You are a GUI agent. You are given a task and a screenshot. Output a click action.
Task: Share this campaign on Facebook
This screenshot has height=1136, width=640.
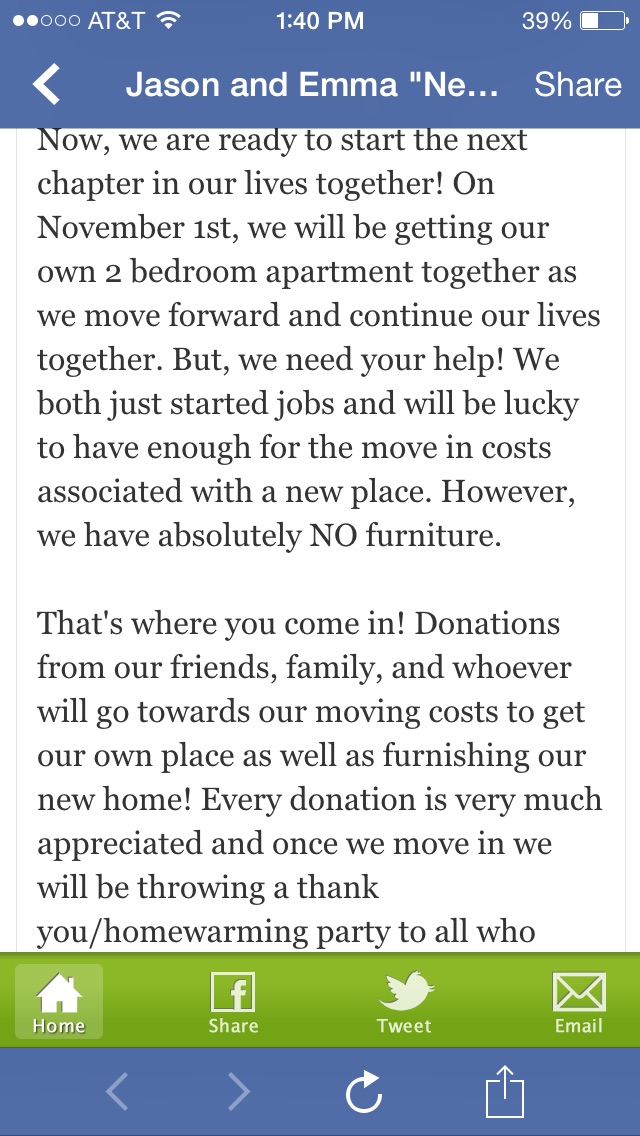(233, 1002)
